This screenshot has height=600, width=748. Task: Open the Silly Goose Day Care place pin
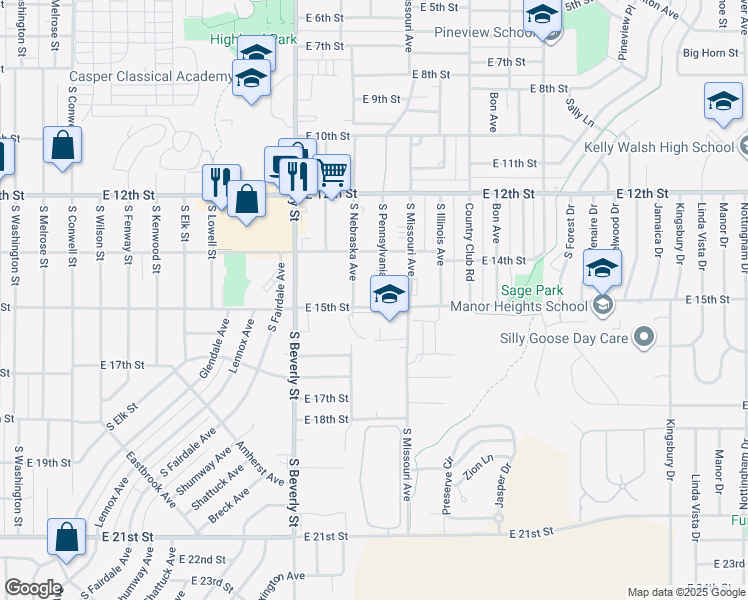coord(644,338)
